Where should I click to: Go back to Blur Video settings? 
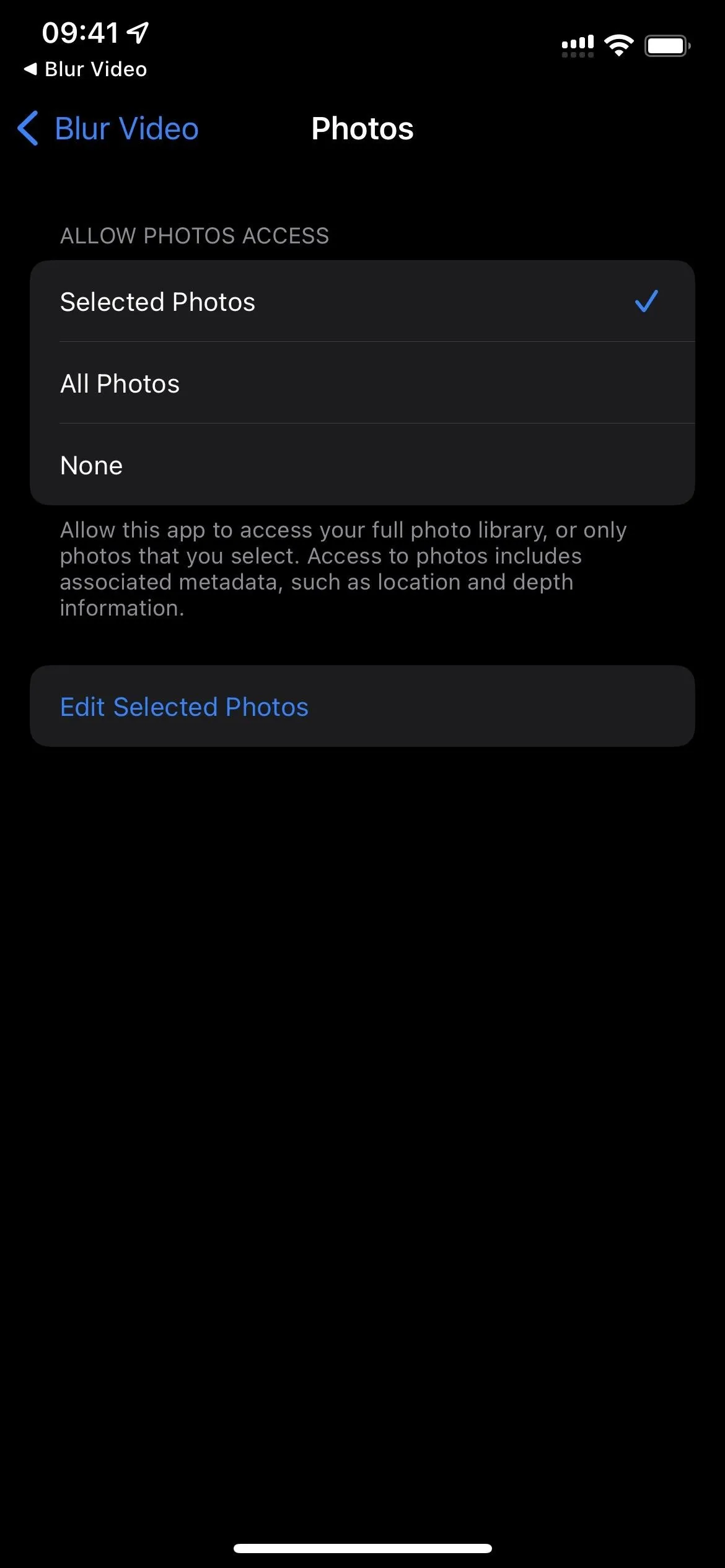pyautogui.click(x=108, y=129)
